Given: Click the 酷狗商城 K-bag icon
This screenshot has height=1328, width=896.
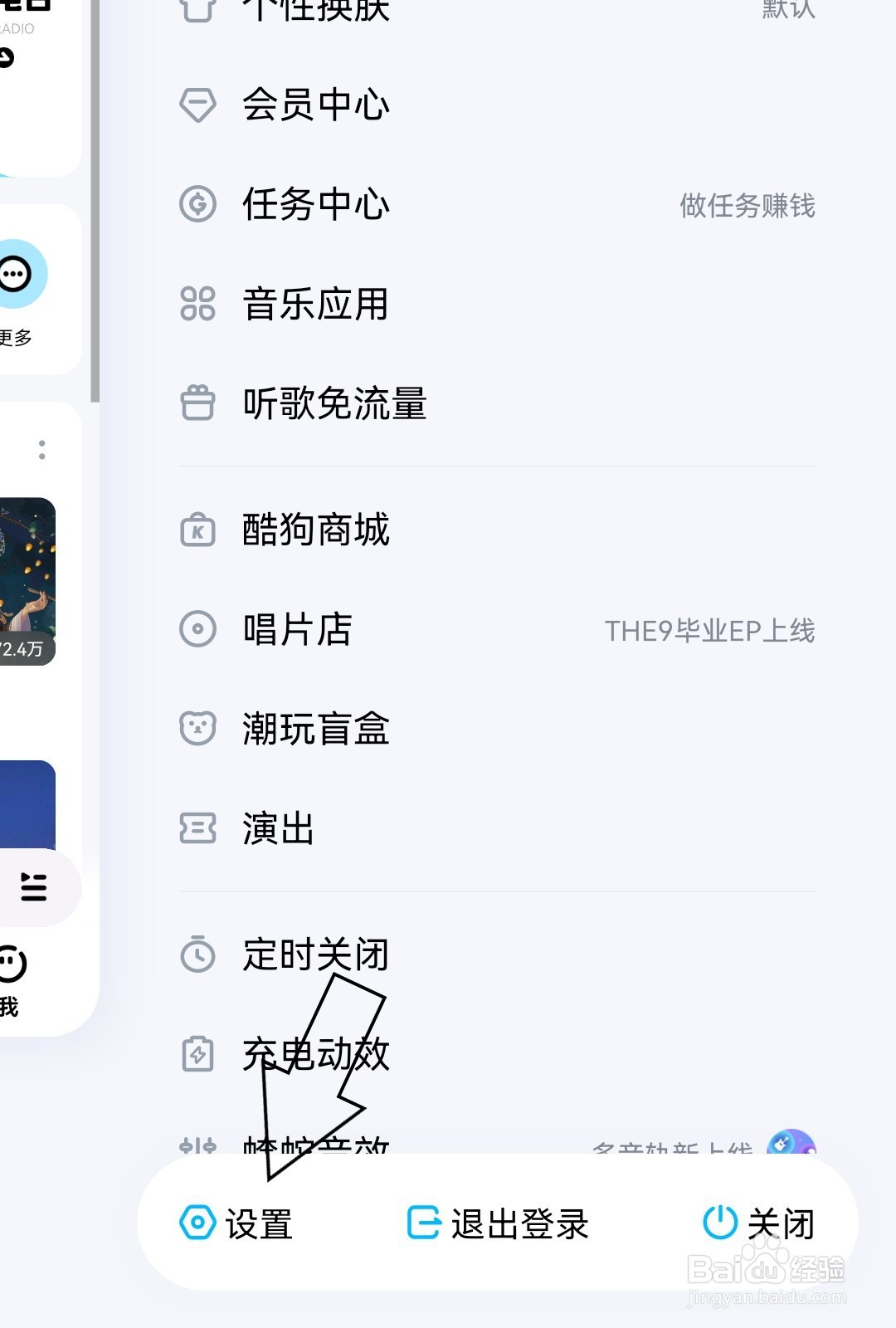Looking at the screenshot, I should pos(197,531).
